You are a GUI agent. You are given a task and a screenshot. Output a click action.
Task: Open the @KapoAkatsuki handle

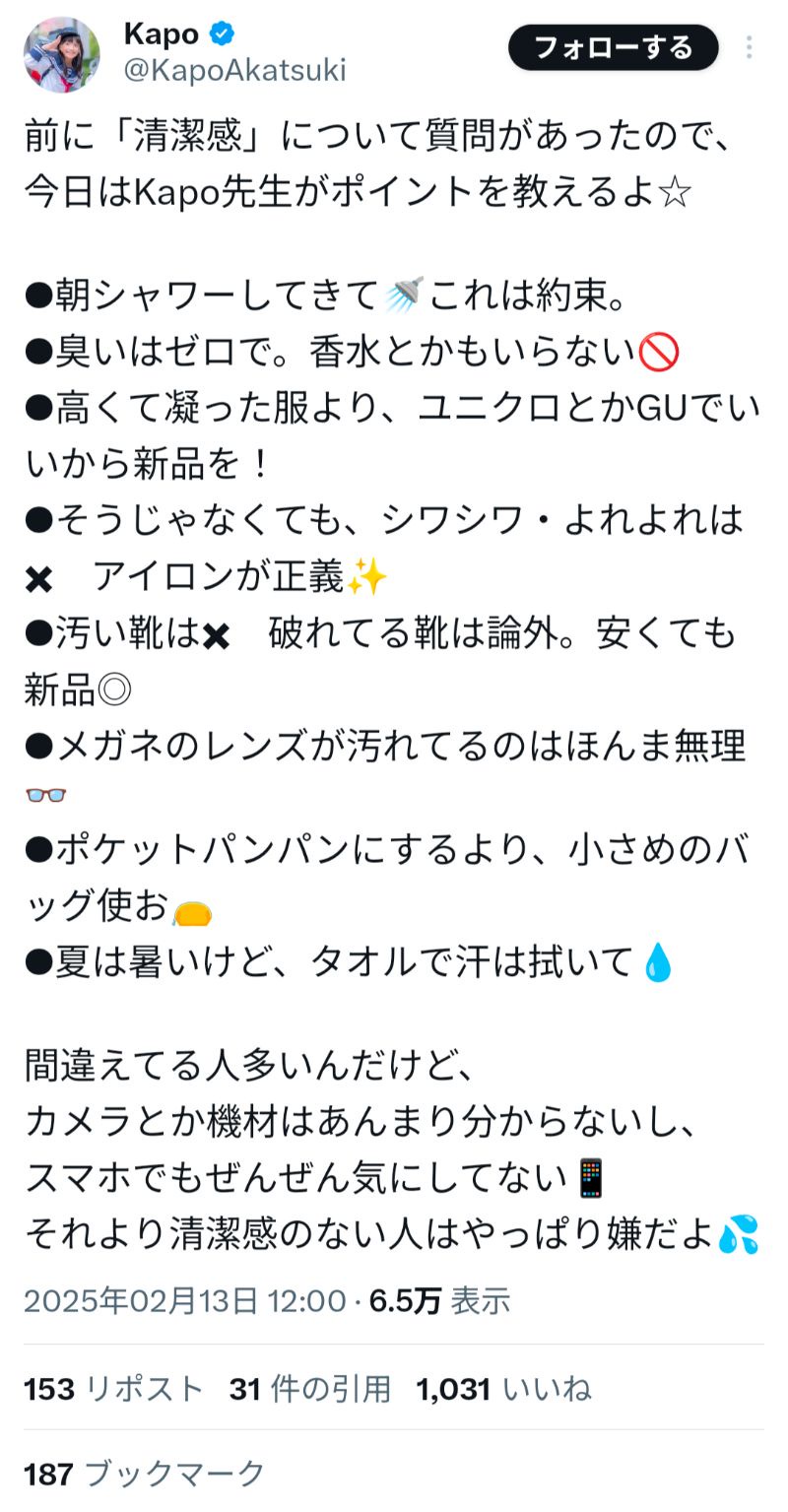pyautogui.click(x=234, y=71)
